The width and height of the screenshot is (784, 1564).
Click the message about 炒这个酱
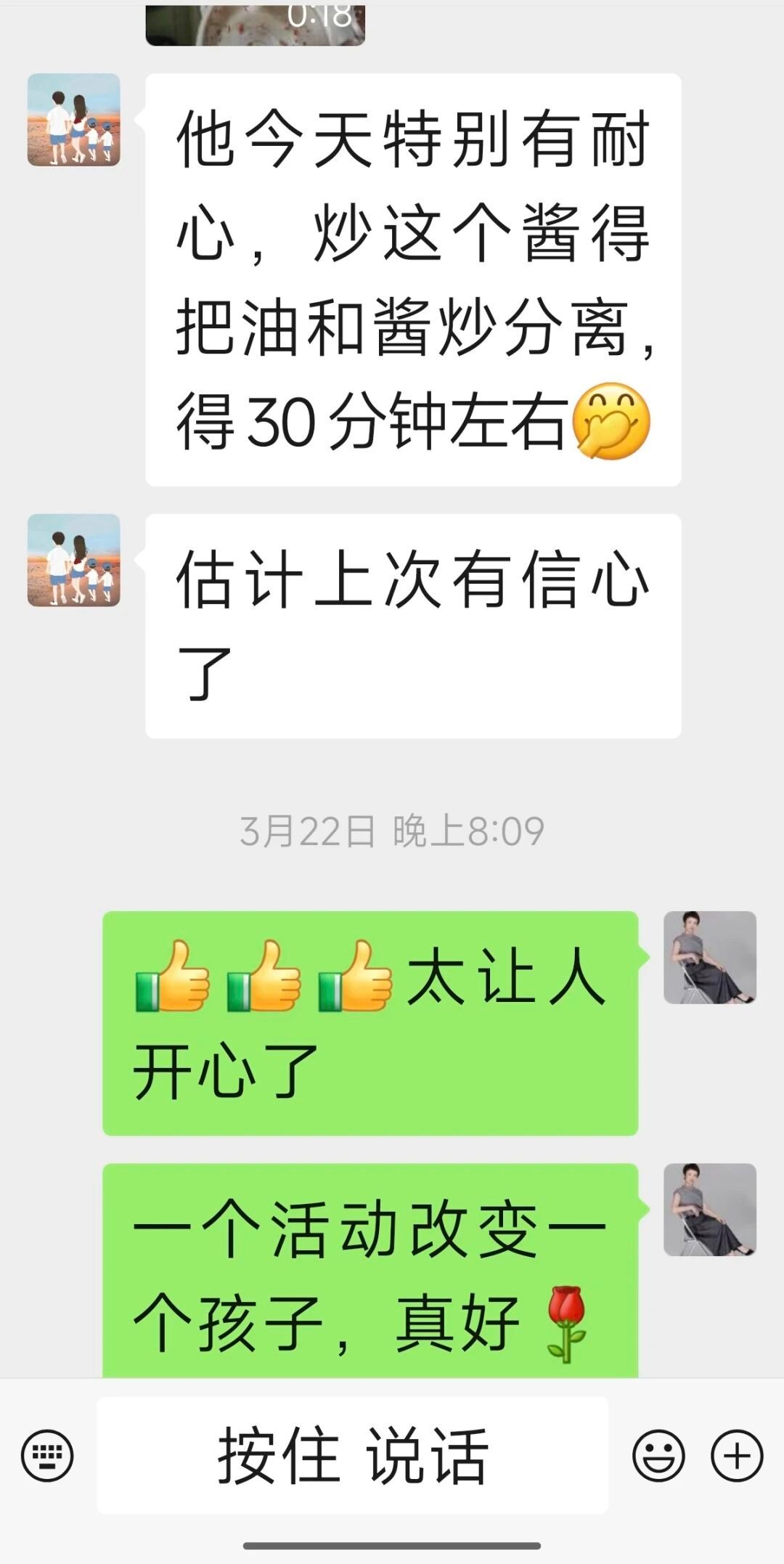[414, 280]
